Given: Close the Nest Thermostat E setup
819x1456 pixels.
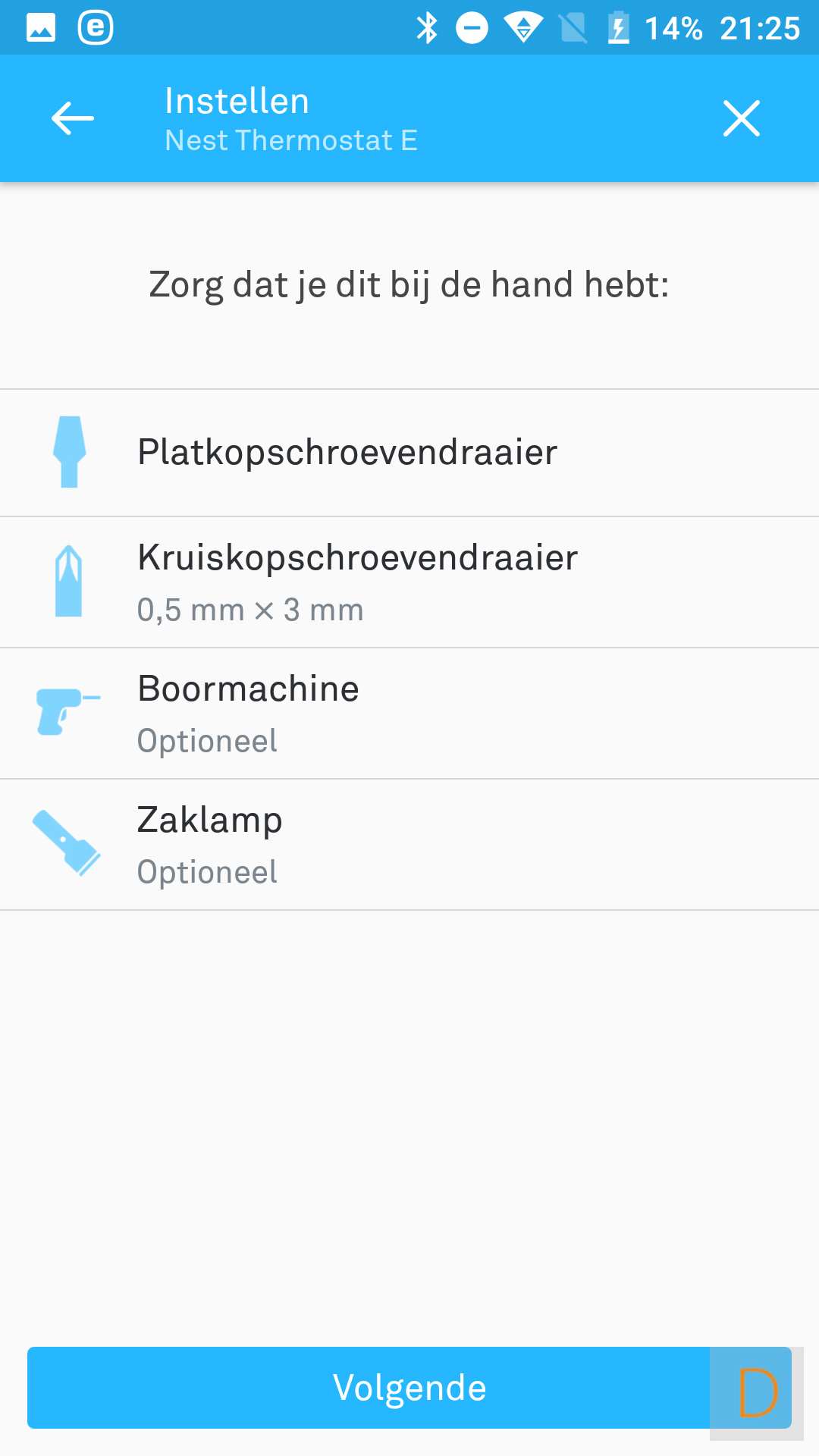Looking at the screenshot, I should [741, 118].
